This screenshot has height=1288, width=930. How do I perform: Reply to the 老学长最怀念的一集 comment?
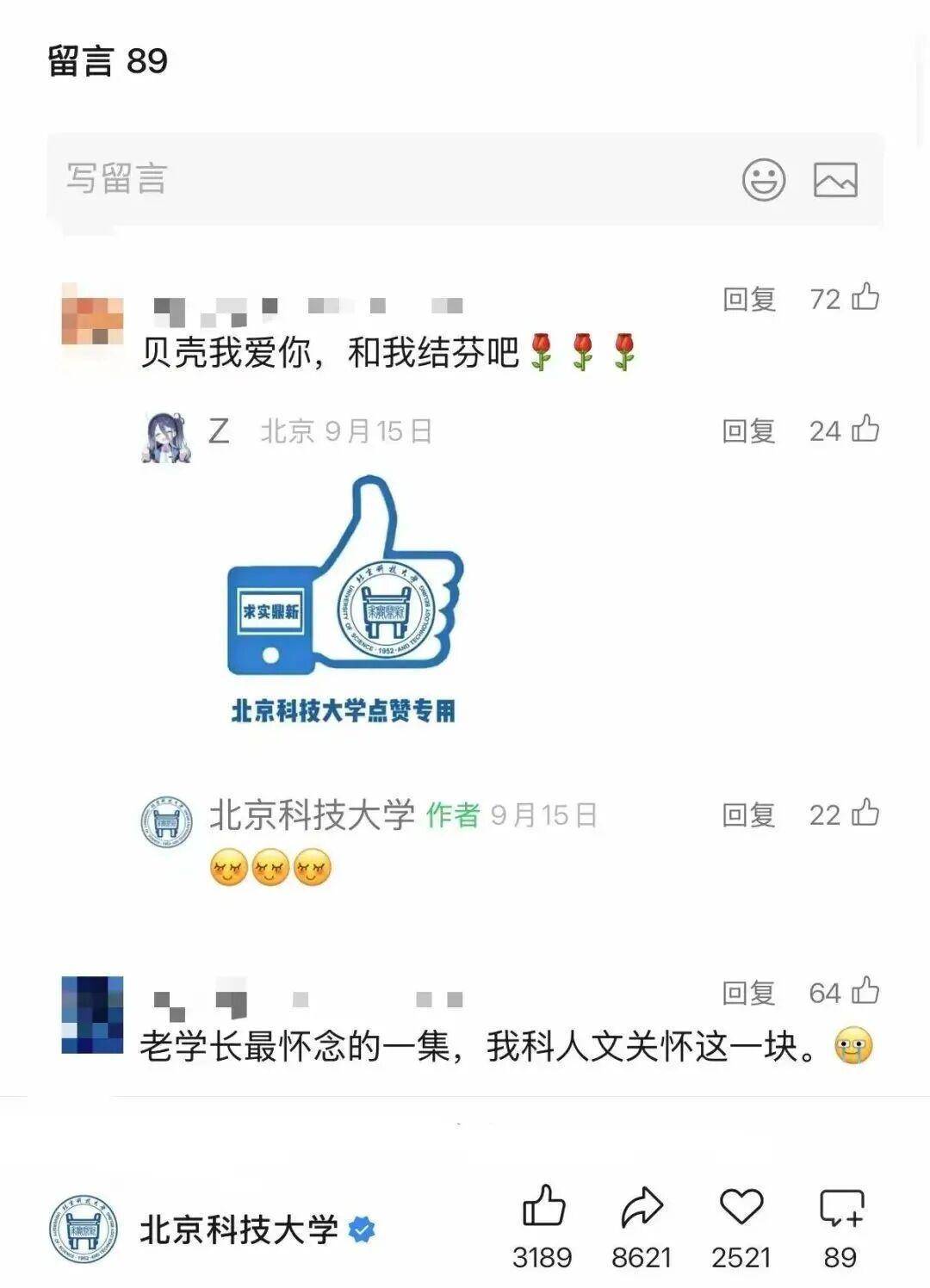[748, 993]
